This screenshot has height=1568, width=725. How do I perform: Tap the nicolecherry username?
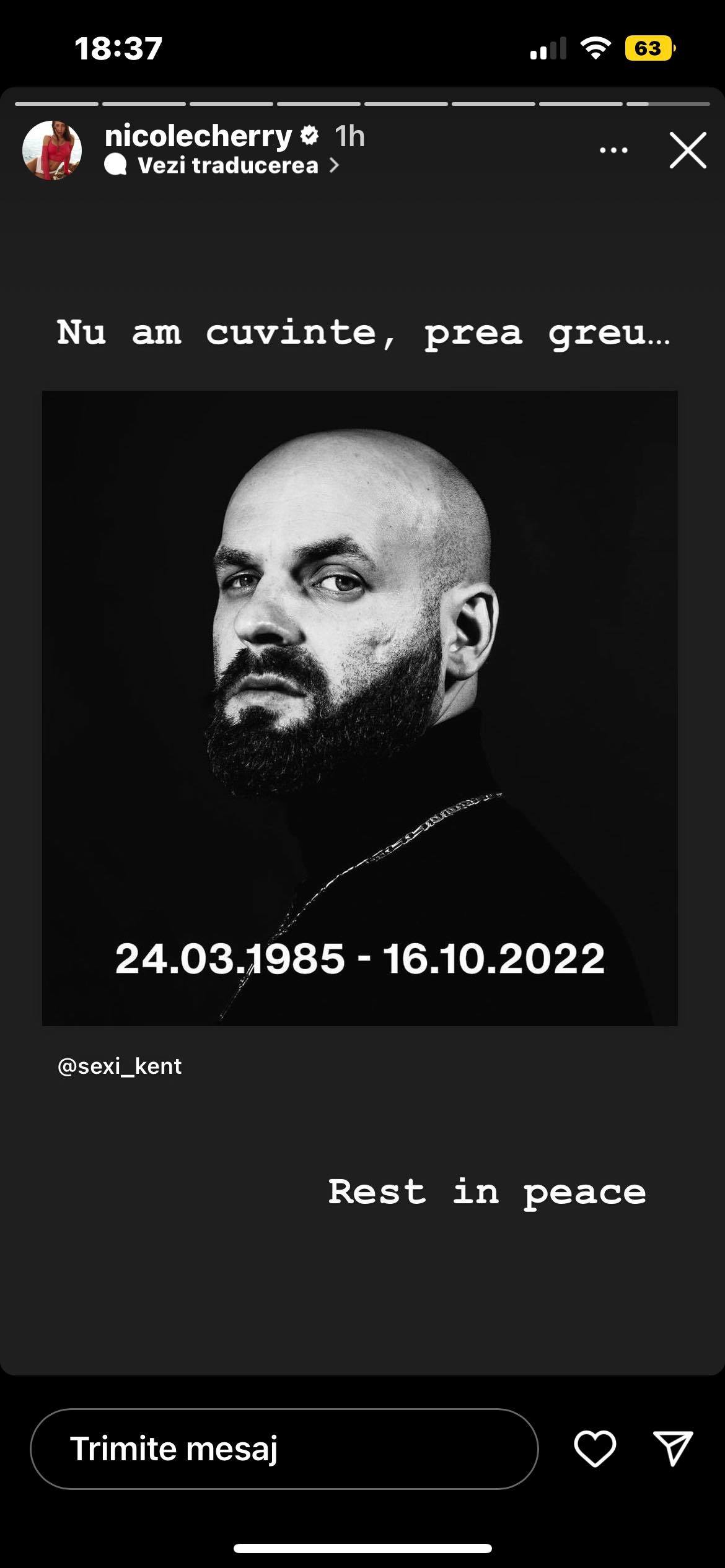point(198,136)
